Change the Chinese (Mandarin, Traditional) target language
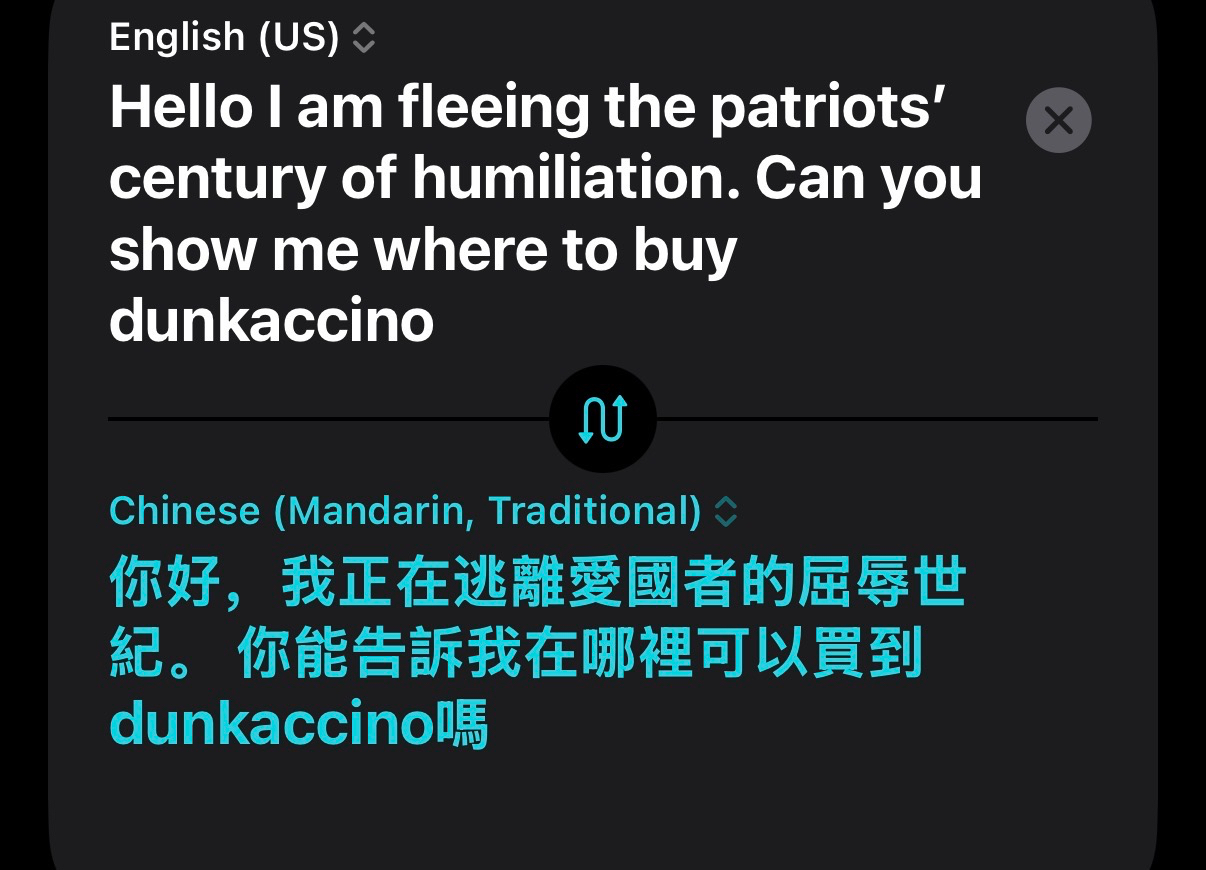This screenshot has height=870, width=1206. click(423, 511)
